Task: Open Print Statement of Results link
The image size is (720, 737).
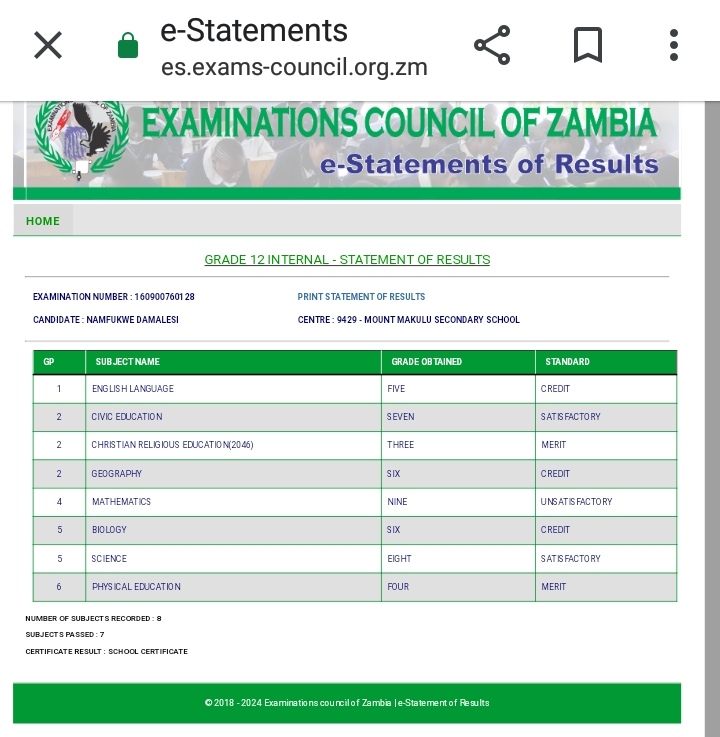Action: point(361,297)
